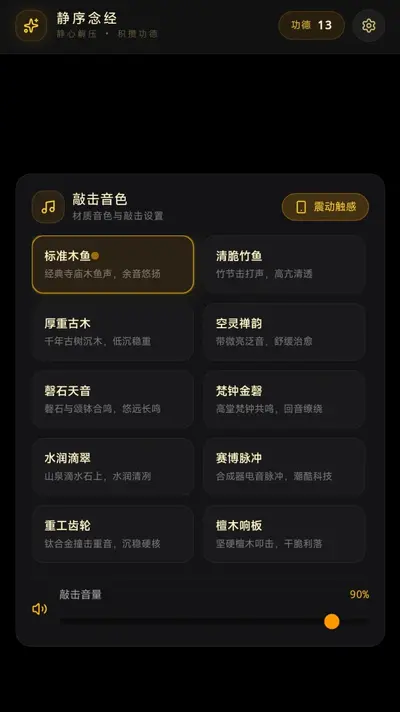The image size is (400, 712).
Task: Switch to the 重工齿轮 sound
Action: [113, 534]
